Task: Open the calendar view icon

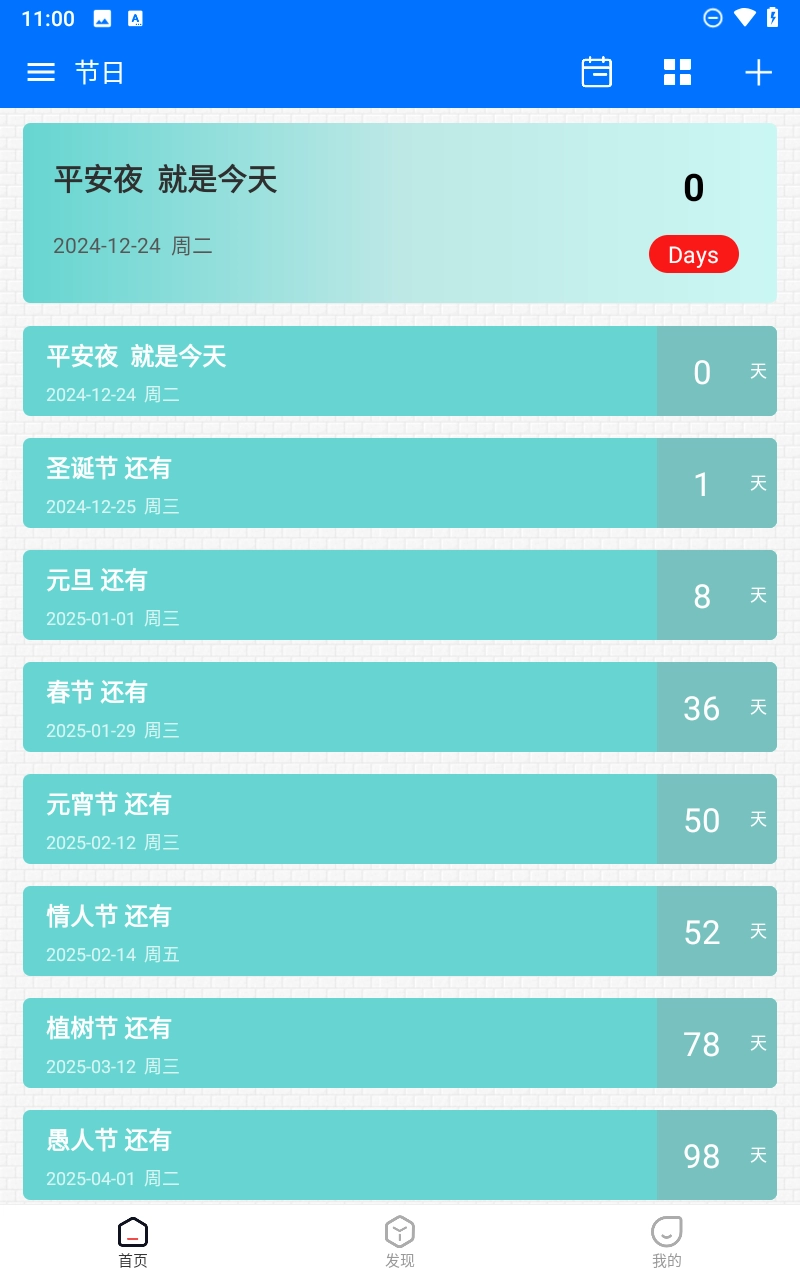Action: coord(597,72)
